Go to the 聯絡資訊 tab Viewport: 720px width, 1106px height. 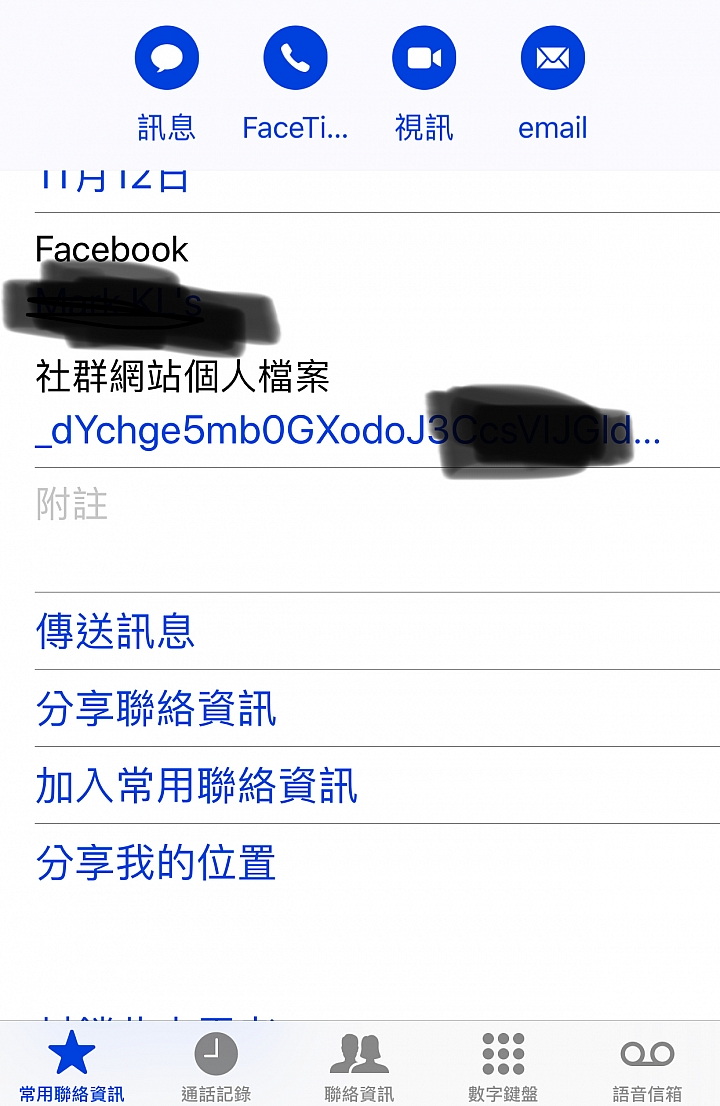click(x=359, y=1066)
